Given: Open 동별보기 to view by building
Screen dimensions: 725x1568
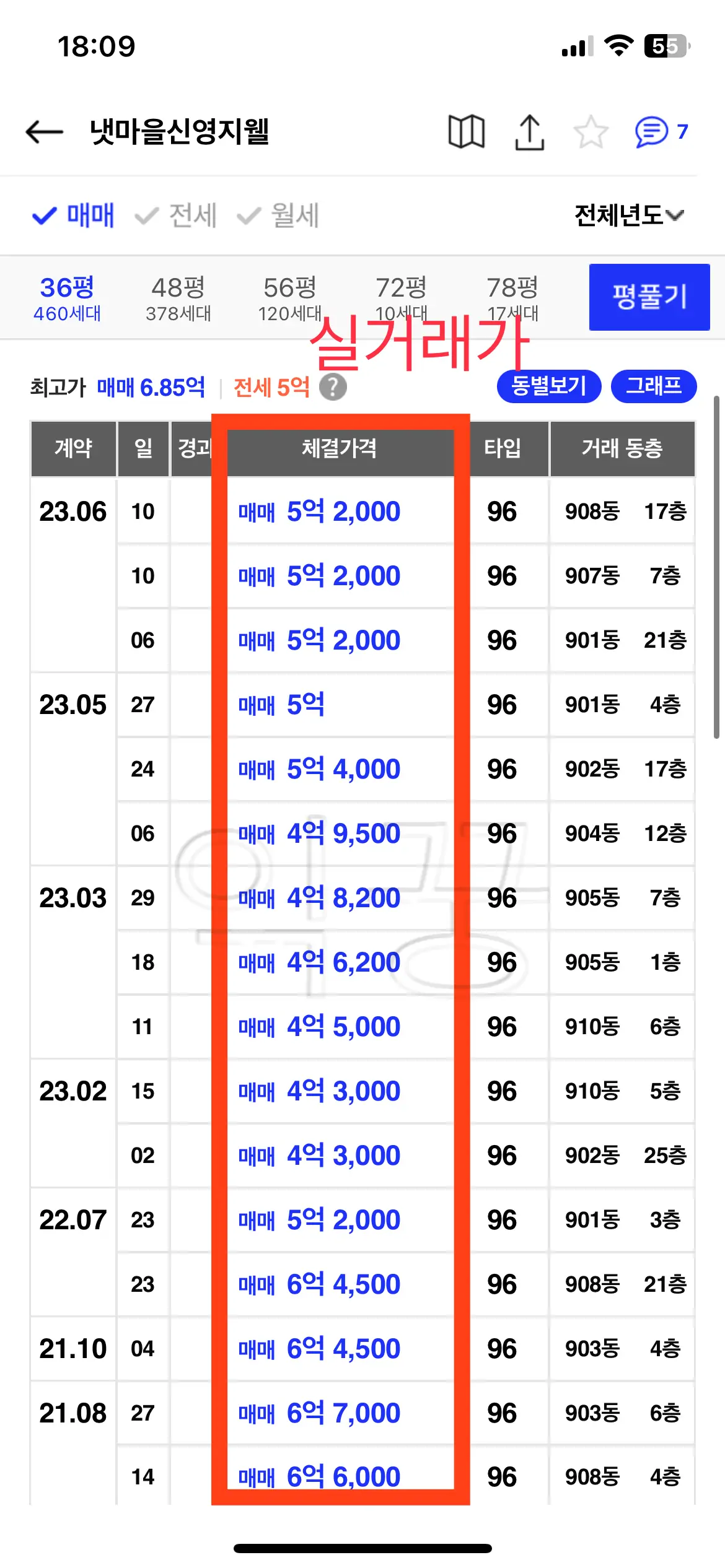Looking at the screenshot, I should [548, 386].
